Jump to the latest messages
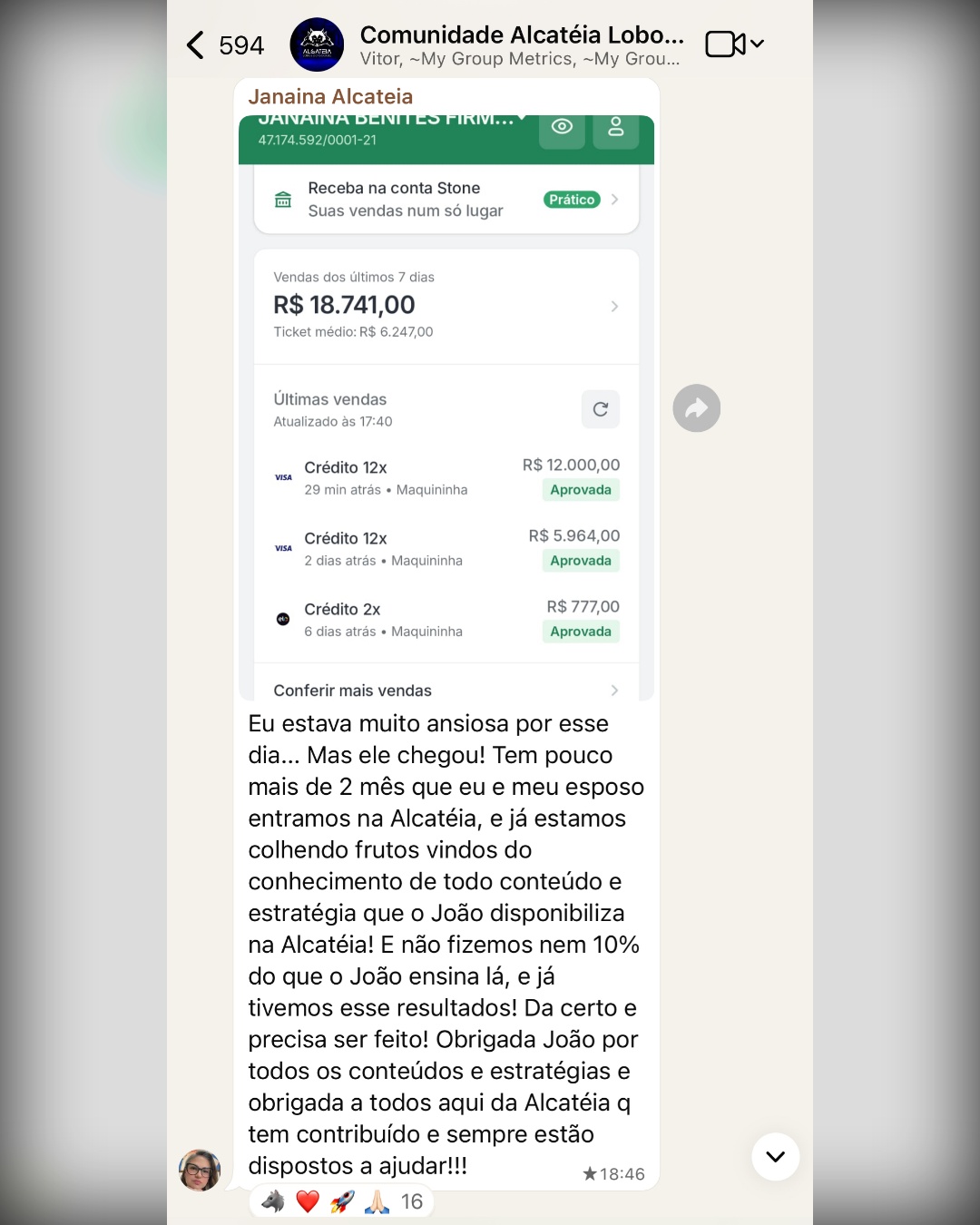The image size is (980, 1225). pos(775,1156)
